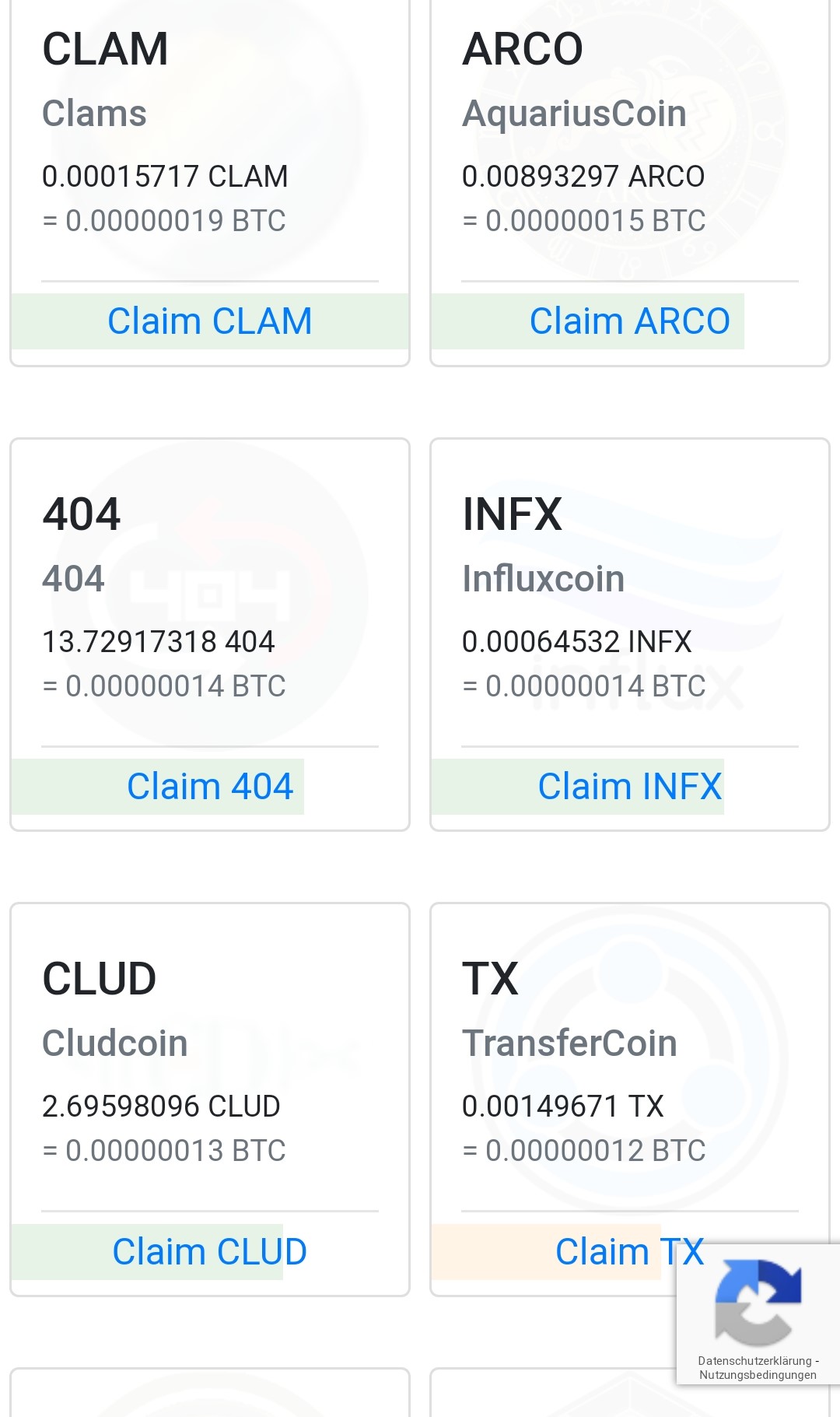Image resolution: width=840 pixels, height=1417 pixels.
Task: Open the reCAPTCHA Datenschutzerklärung link
Action: click(754, 1361)
